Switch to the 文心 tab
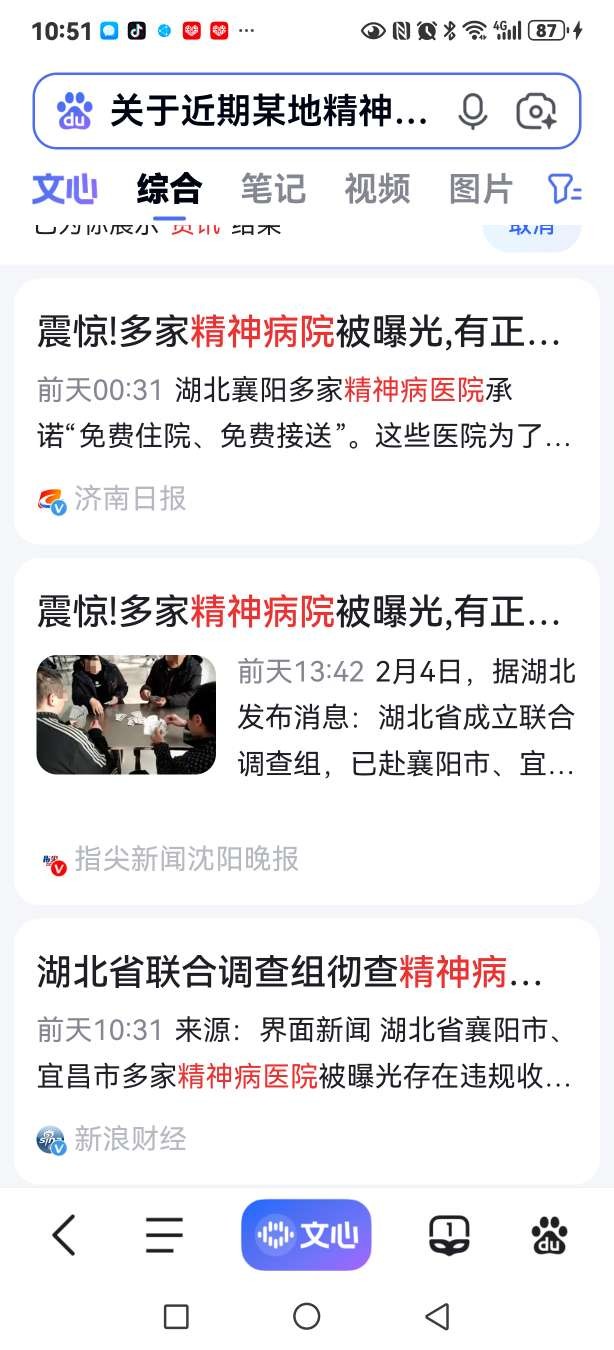Screen dimensions: 614x1350 64,188
